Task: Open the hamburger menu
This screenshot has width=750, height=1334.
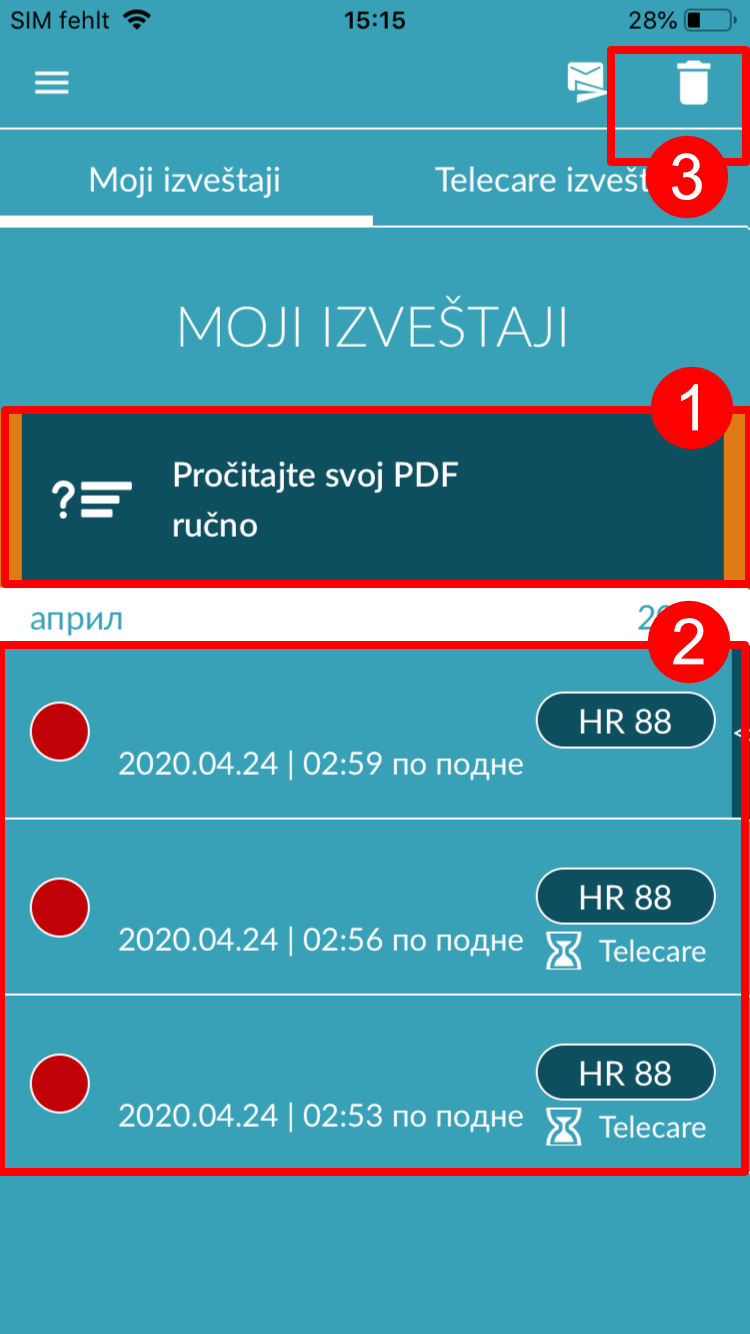Action: 52,83
